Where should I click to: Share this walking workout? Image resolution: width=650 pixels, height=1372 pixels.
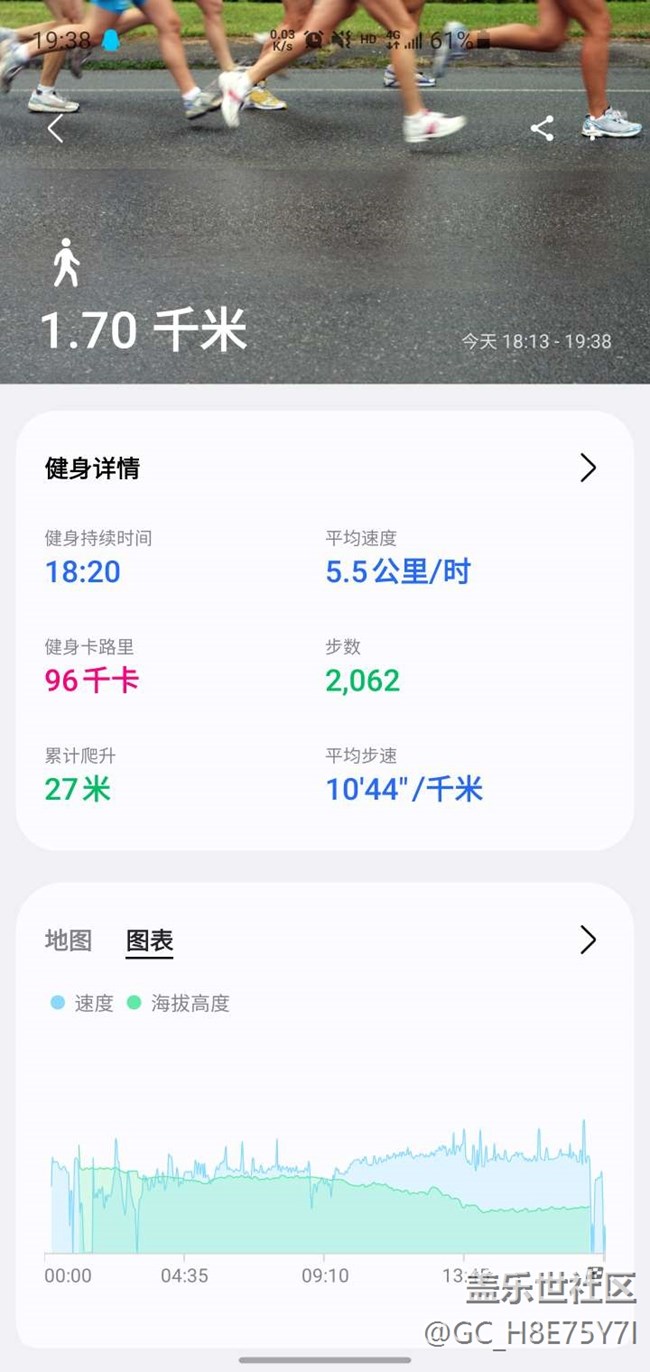(542, 128)
